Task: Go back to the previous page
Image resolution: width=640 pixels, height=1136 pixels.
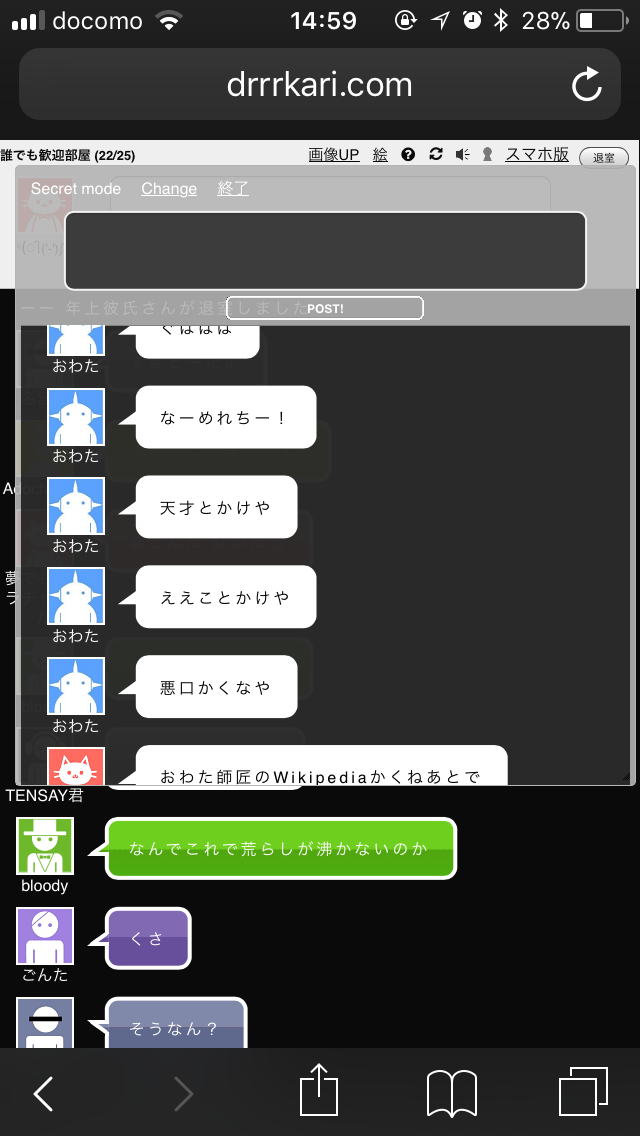Action: point(43,1094)
